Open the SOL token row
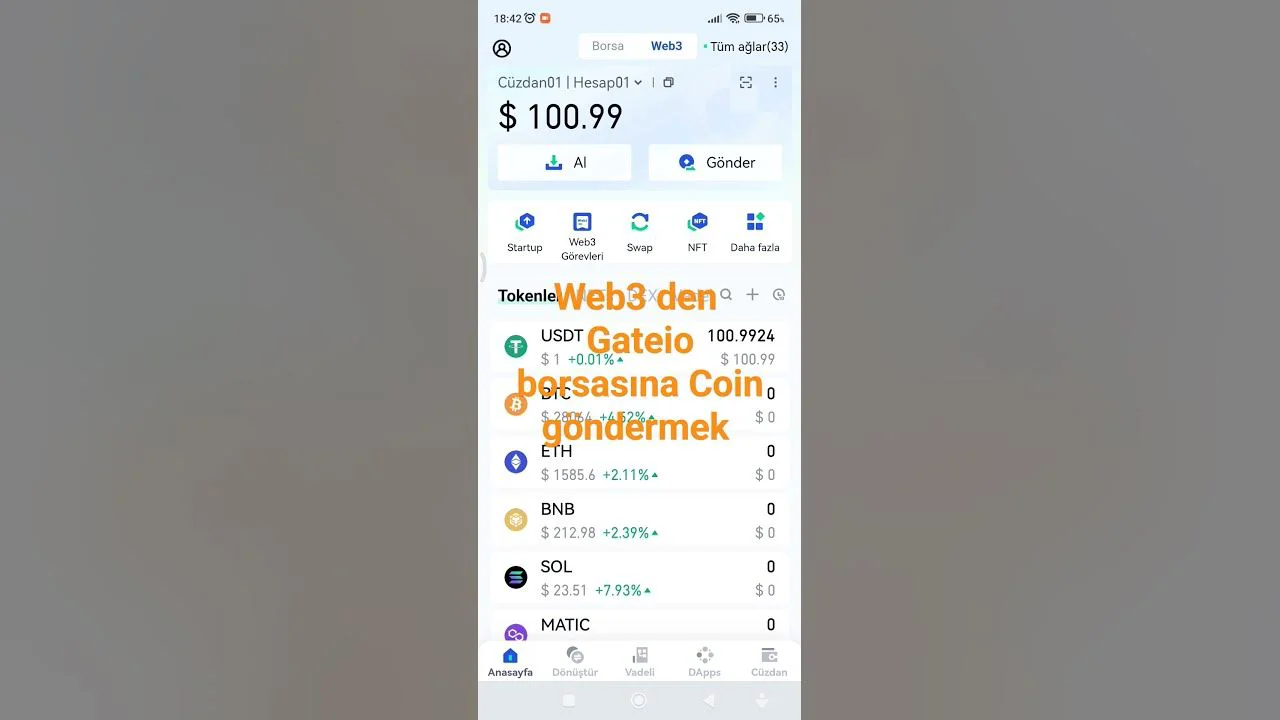This screenshot has width=1280, height=720. [x=640, y=578]
